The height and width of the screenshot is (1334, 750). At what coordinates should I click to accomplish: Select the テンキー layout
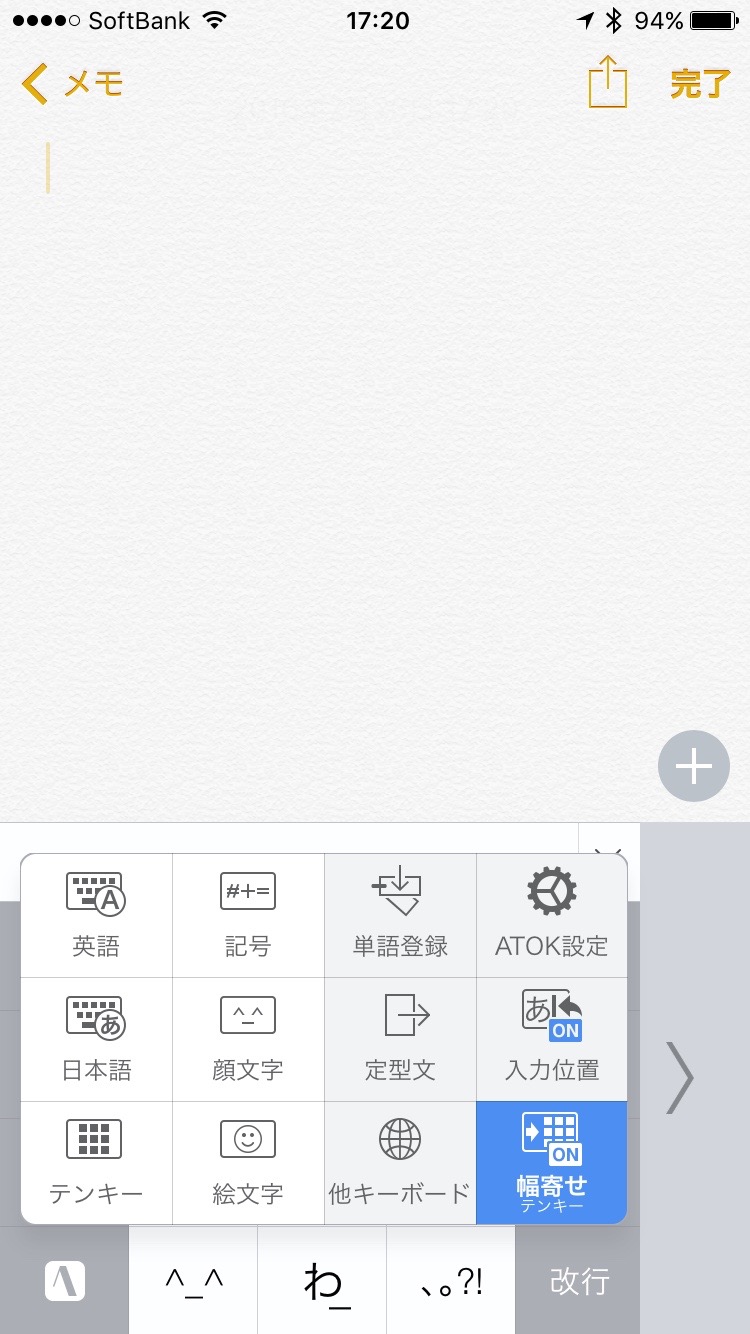(x=96, y=1163)
